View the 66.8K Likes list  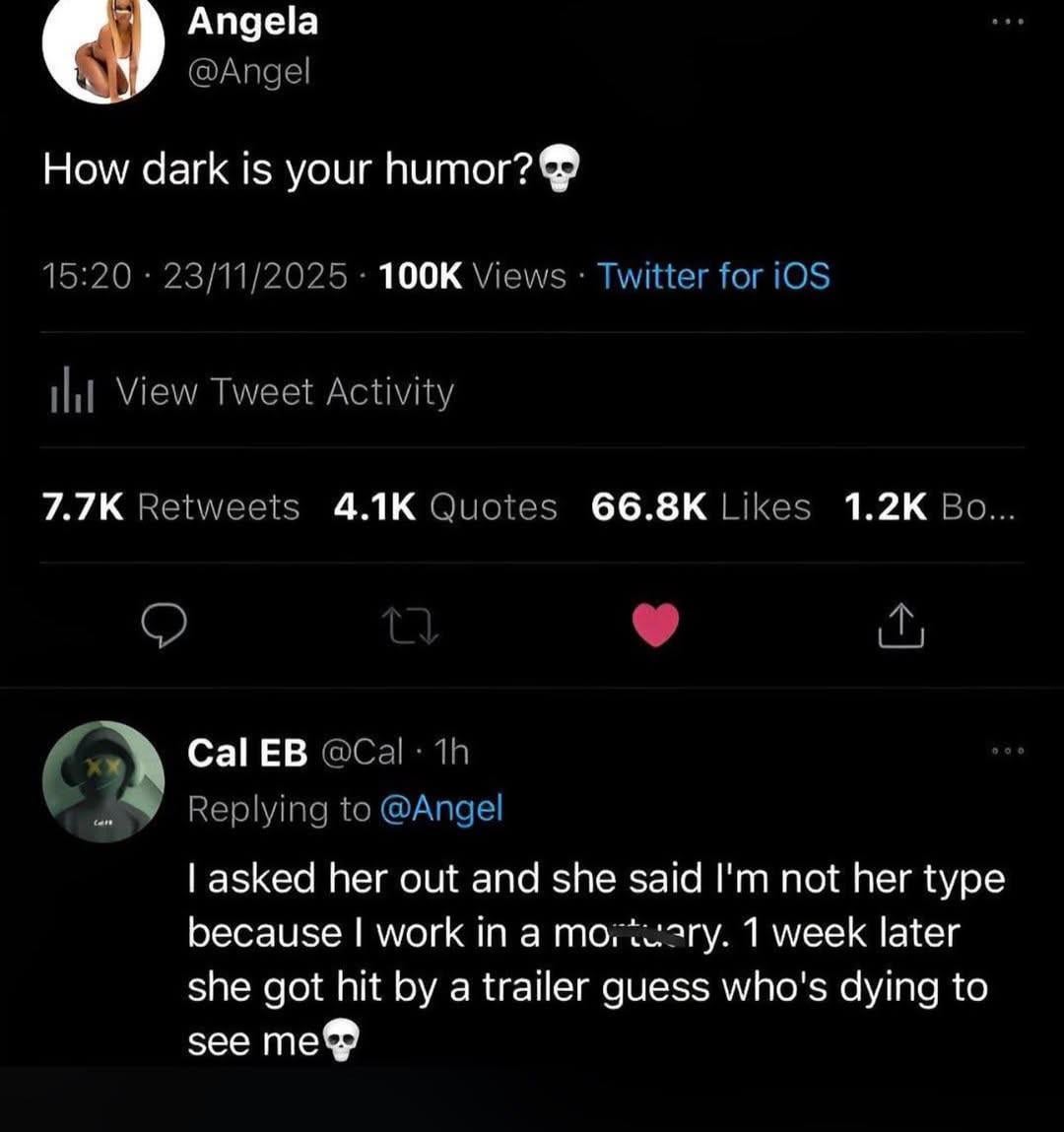tap(700, 506)
